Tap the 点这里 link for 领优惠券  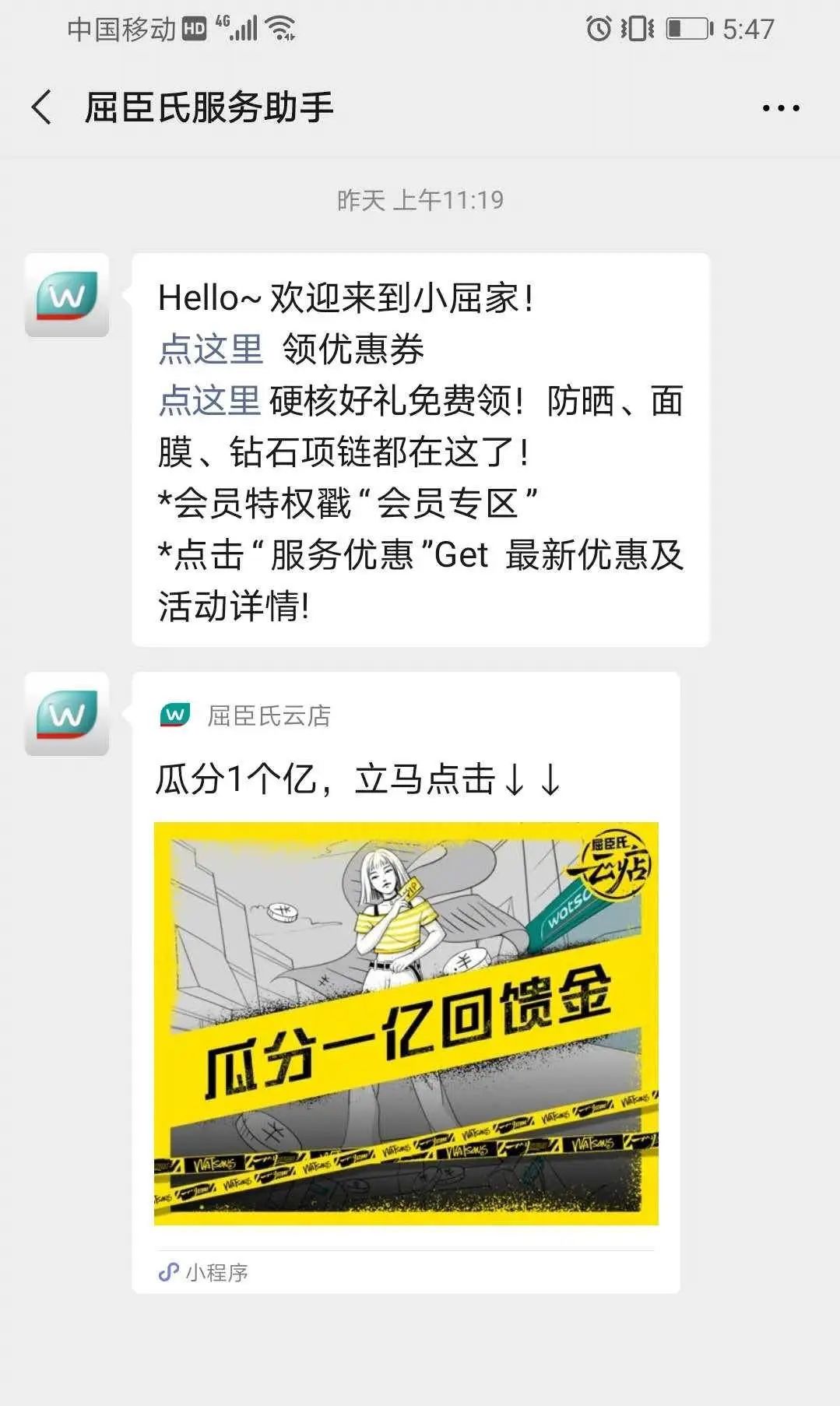tap(210, 349)
